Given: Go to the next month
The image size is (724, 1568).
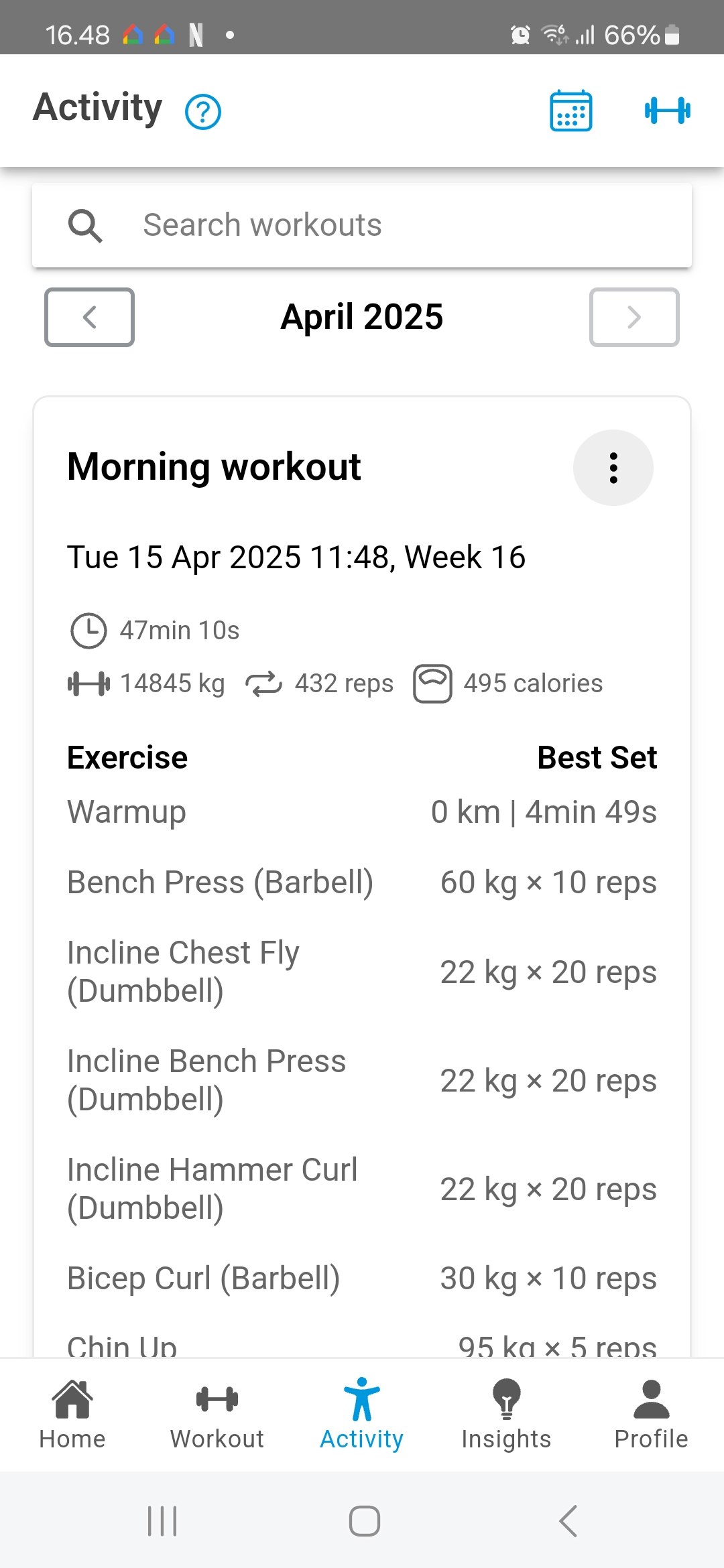Looking at the screenshot, I should click(634, 317).
